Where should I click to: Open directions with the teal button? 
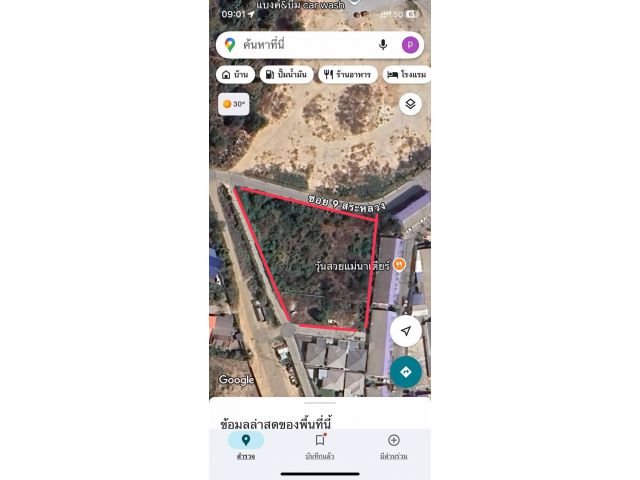coord(405,371)
